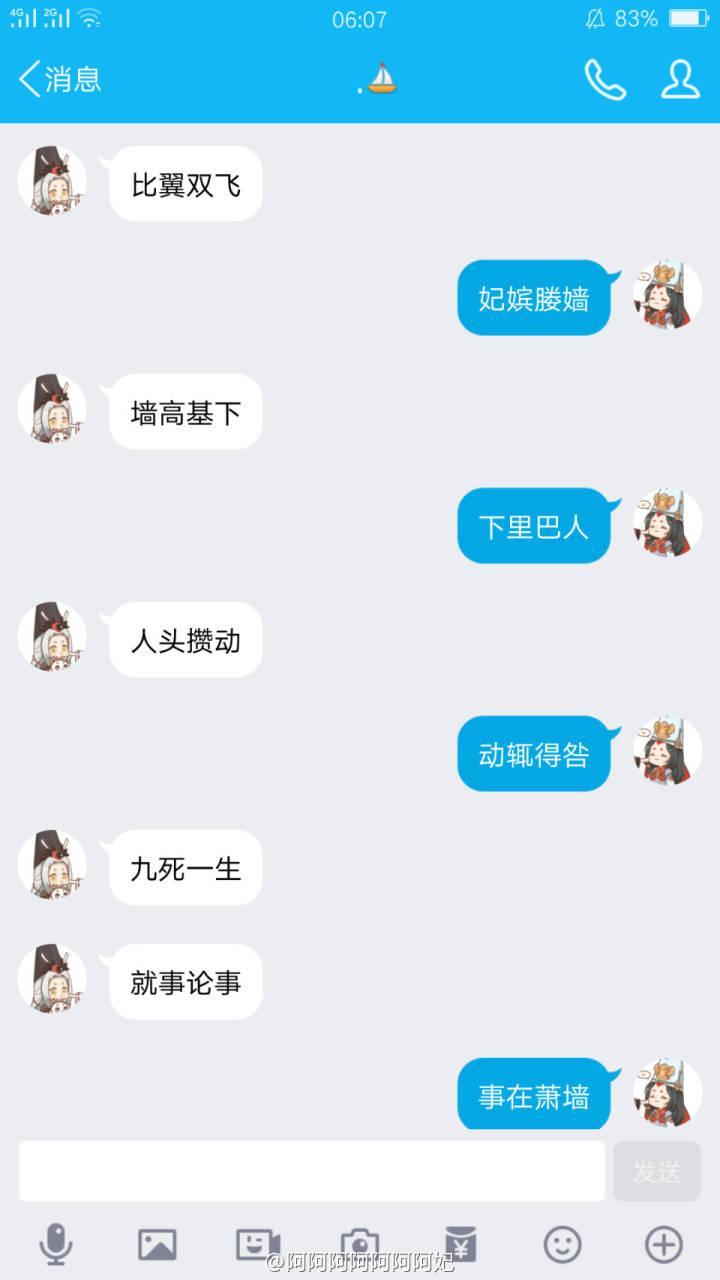The height and width of the screenshot is (1280, 720).
Task: Expand more options with the plus icon
Action: (x=663, y=1244)
